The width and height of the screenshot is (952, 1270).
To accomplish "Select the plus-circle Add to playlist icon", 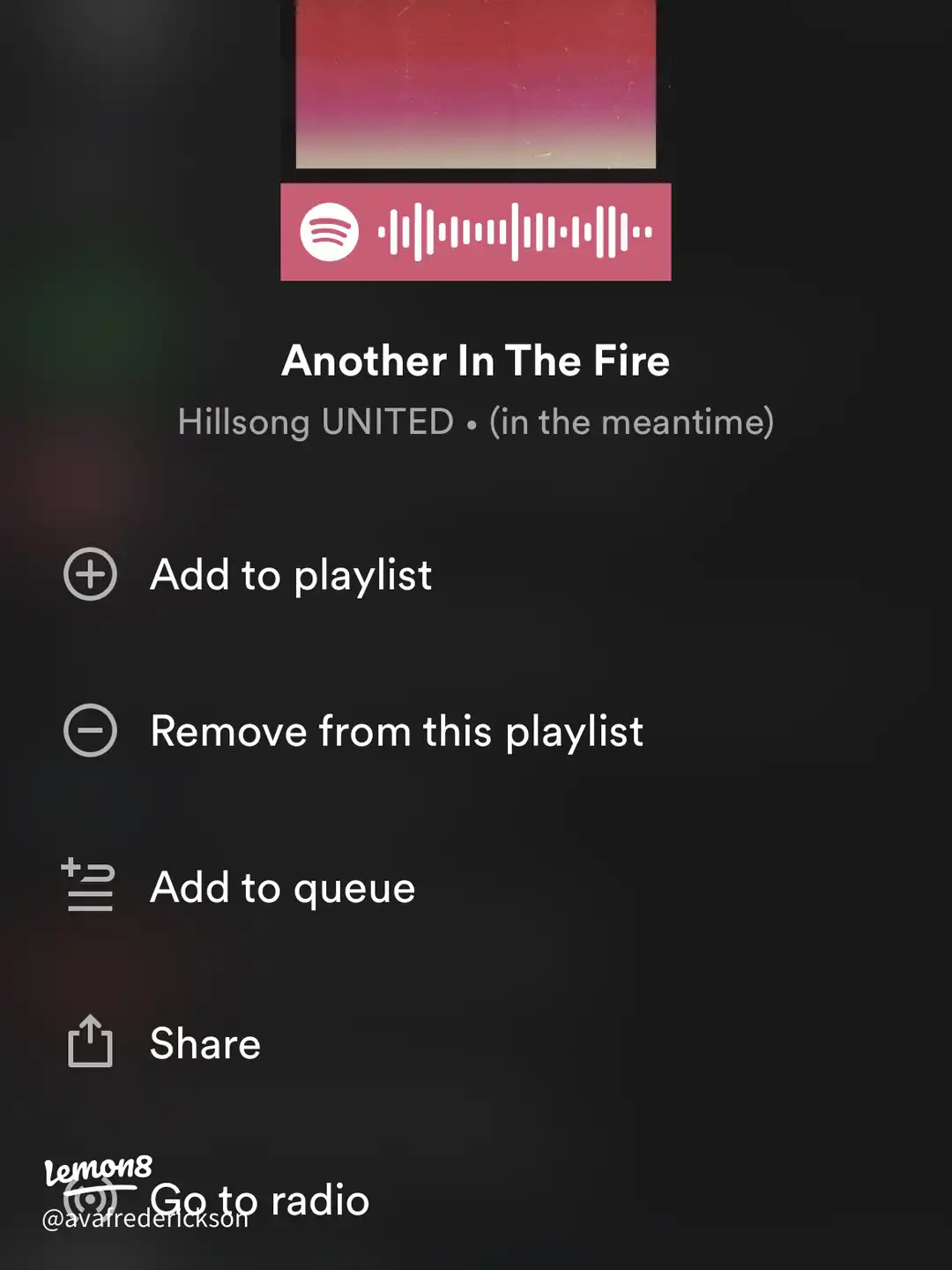I will [89, 574].
